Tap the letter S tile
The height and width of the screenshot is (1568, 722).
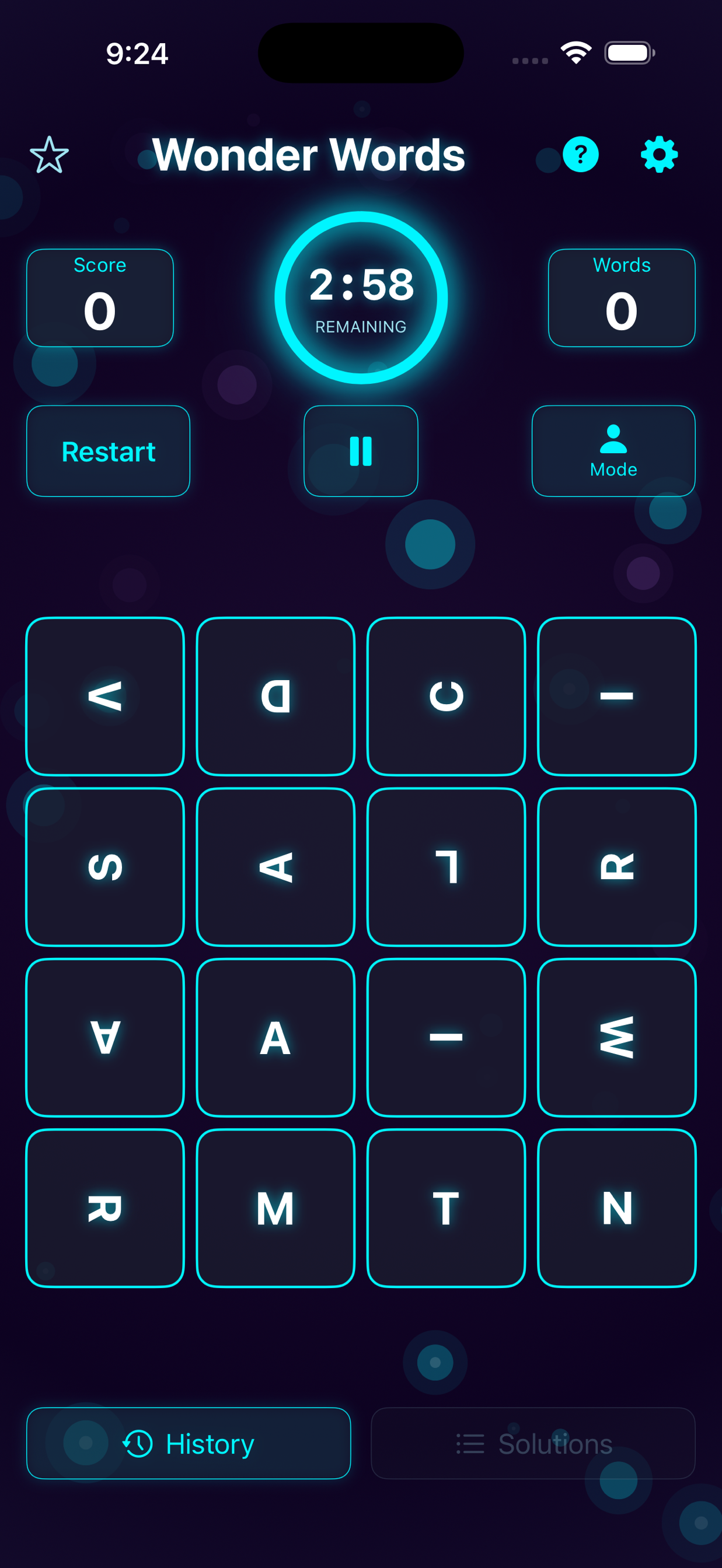point(105,867)
